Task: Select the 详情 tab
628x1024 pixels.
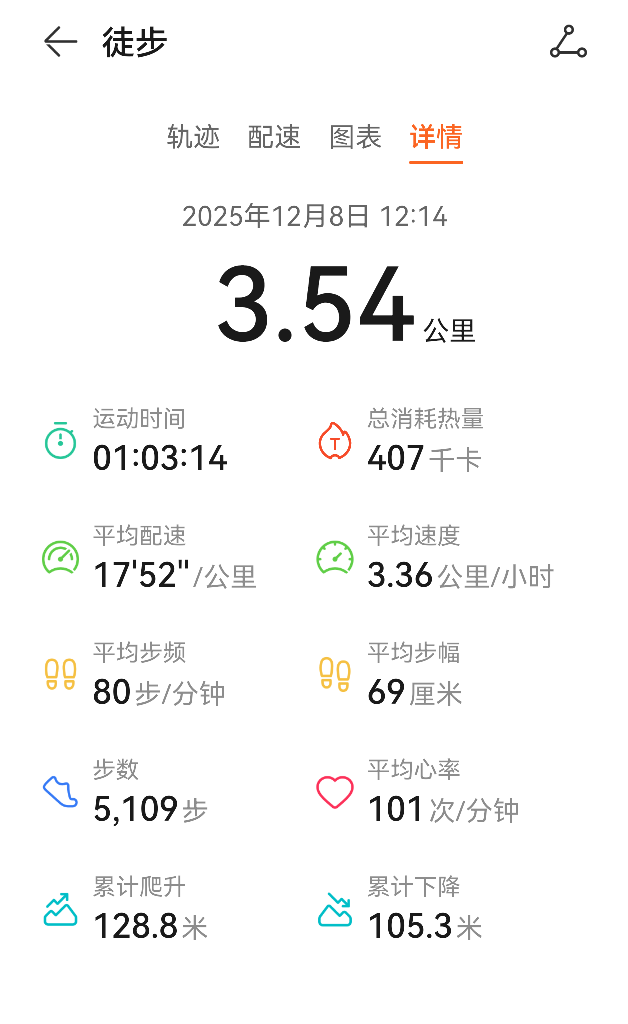Action: (x=436, y=137)
